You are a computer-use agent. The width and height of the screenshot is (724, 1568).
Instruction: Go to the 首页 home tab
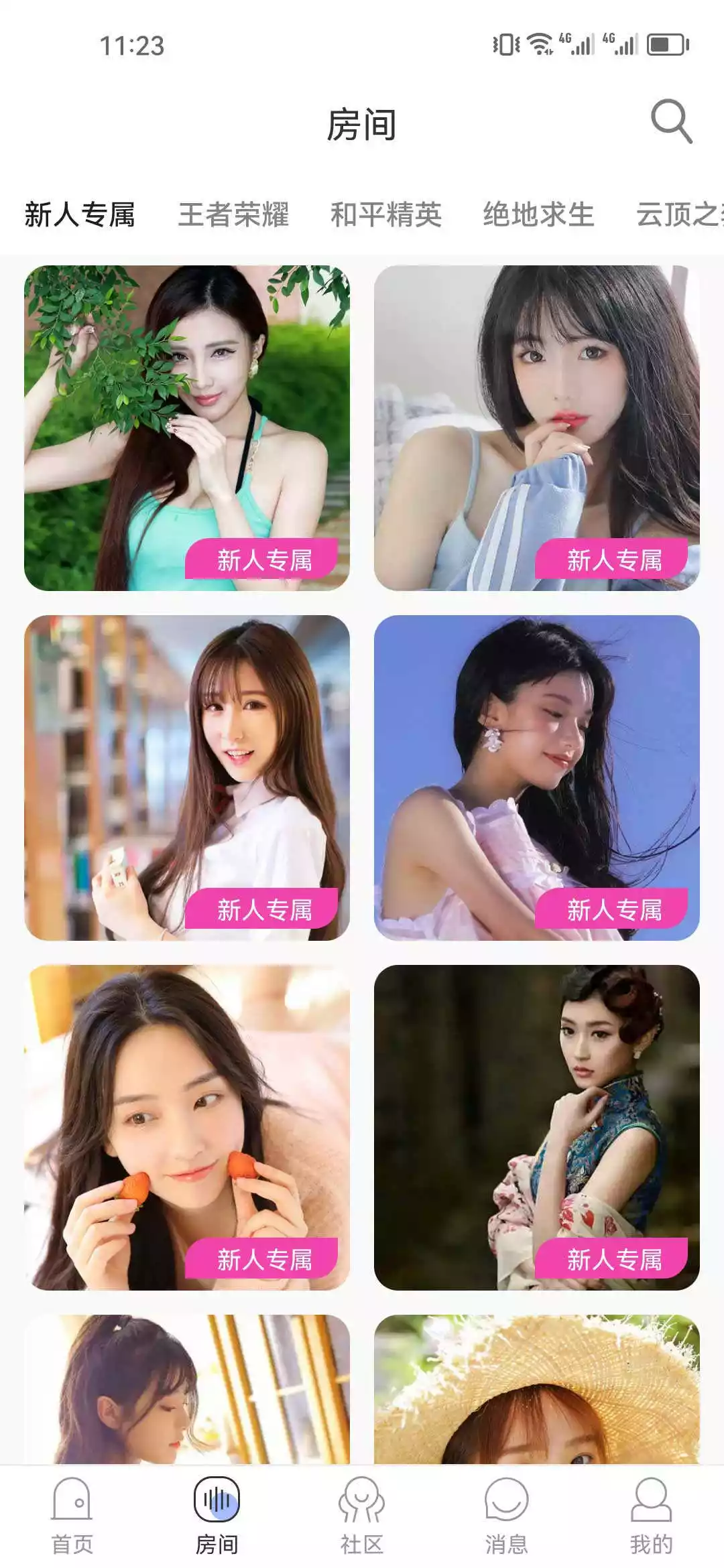pos(72,1517)
